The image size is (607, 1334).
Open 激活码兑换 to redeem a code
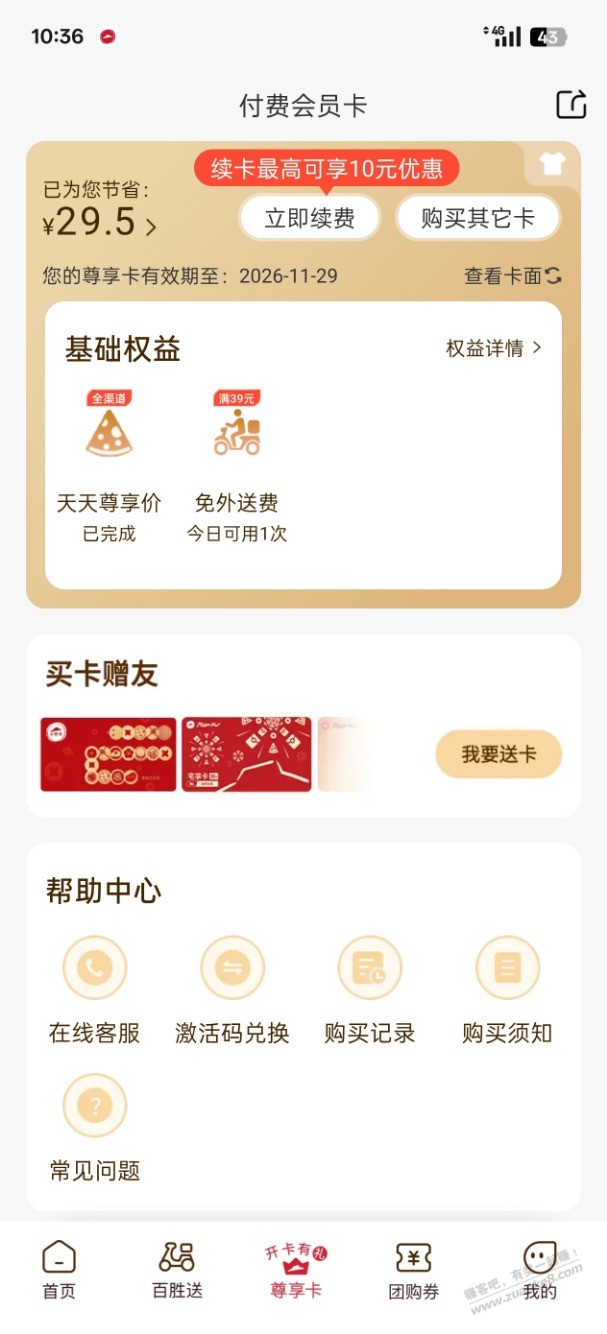point(232,989)
